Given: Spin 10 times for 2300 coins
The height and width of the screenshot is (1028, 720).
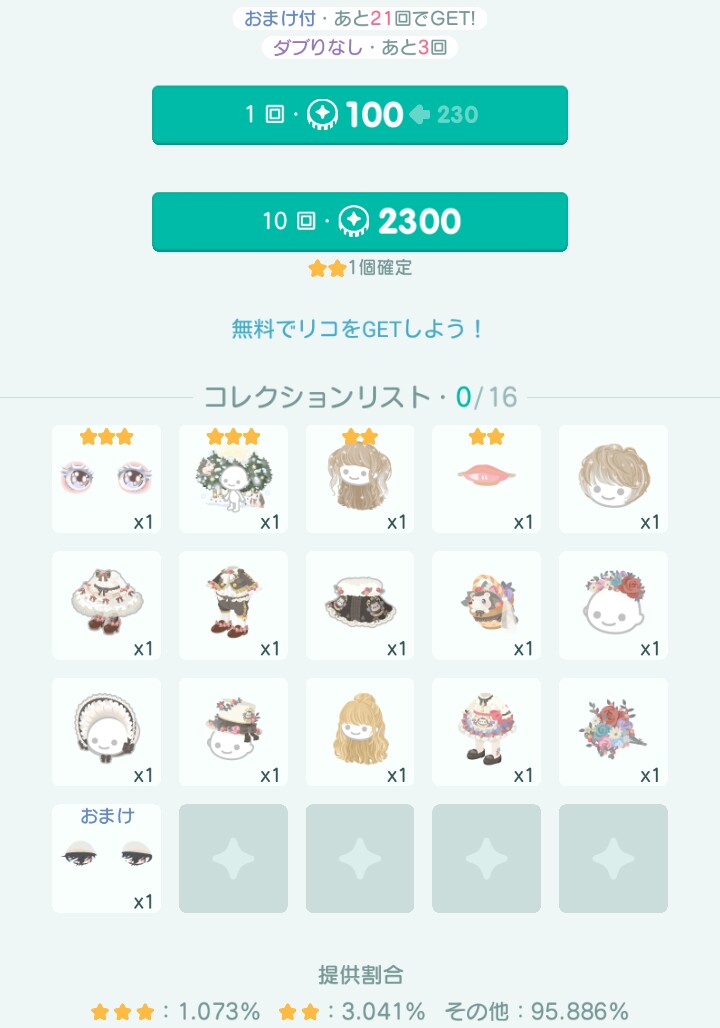Looking at the screenshot, I should [360, 221].
